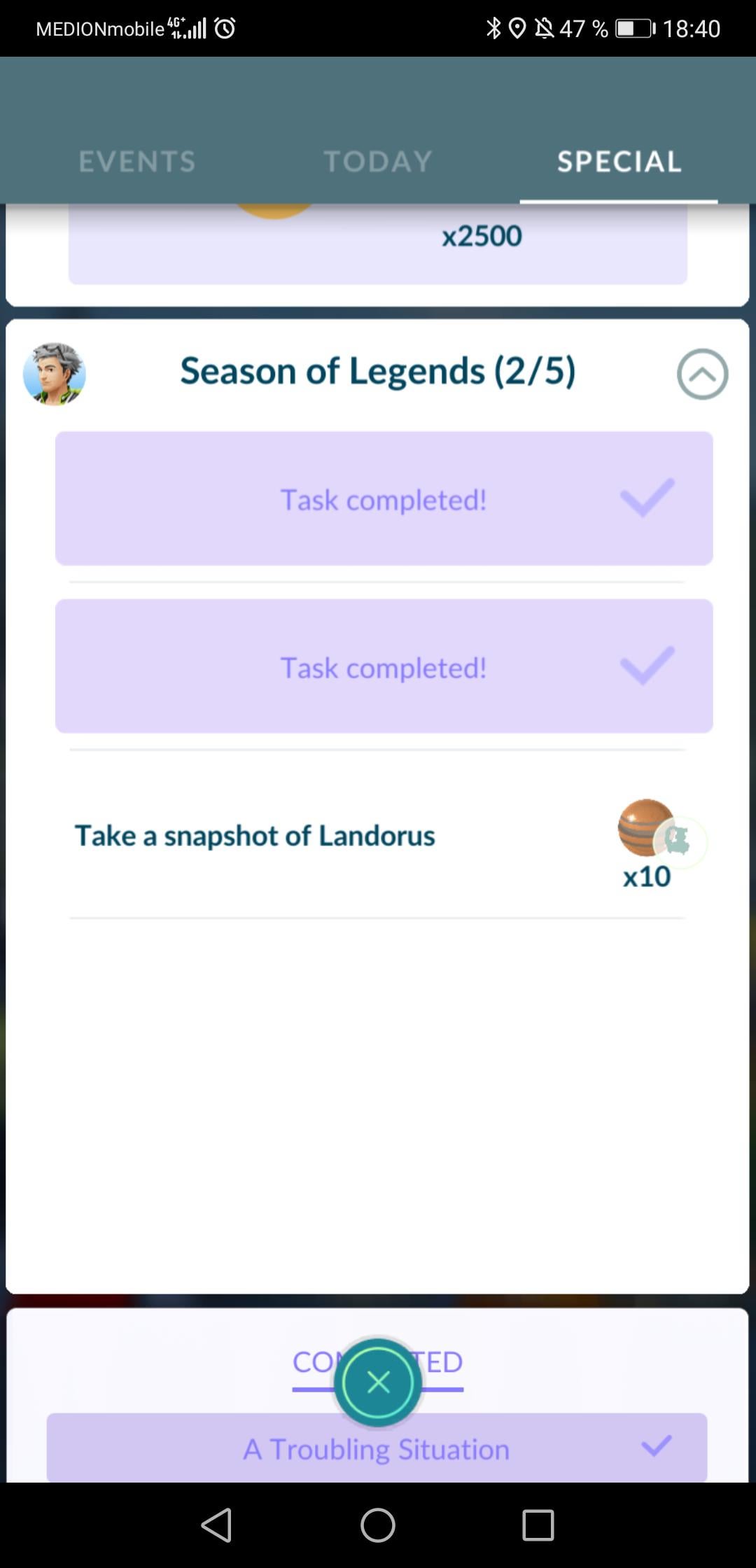Collapse the Season of Legends research

(702, 374)
